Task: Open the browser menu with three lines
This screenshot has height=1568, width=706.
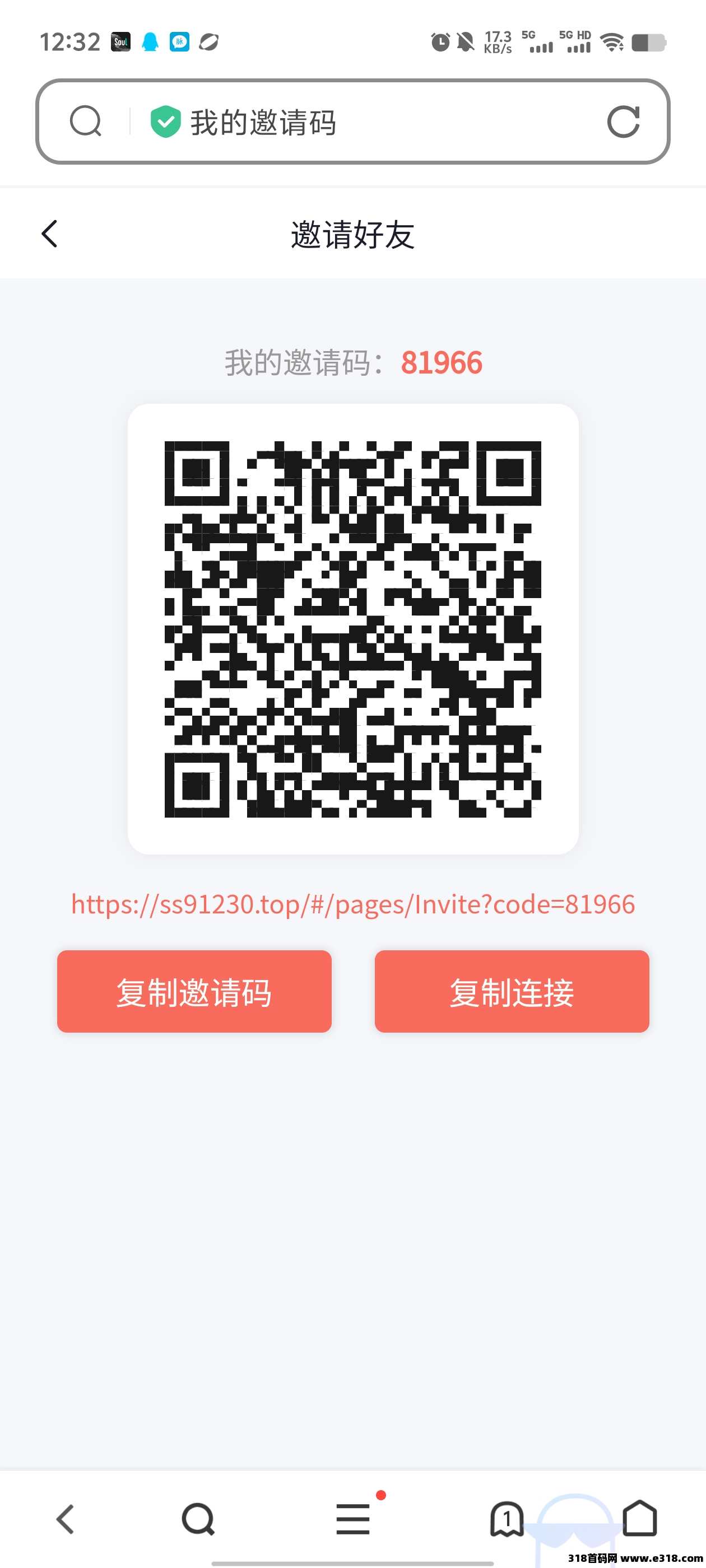Action: 354,1519
